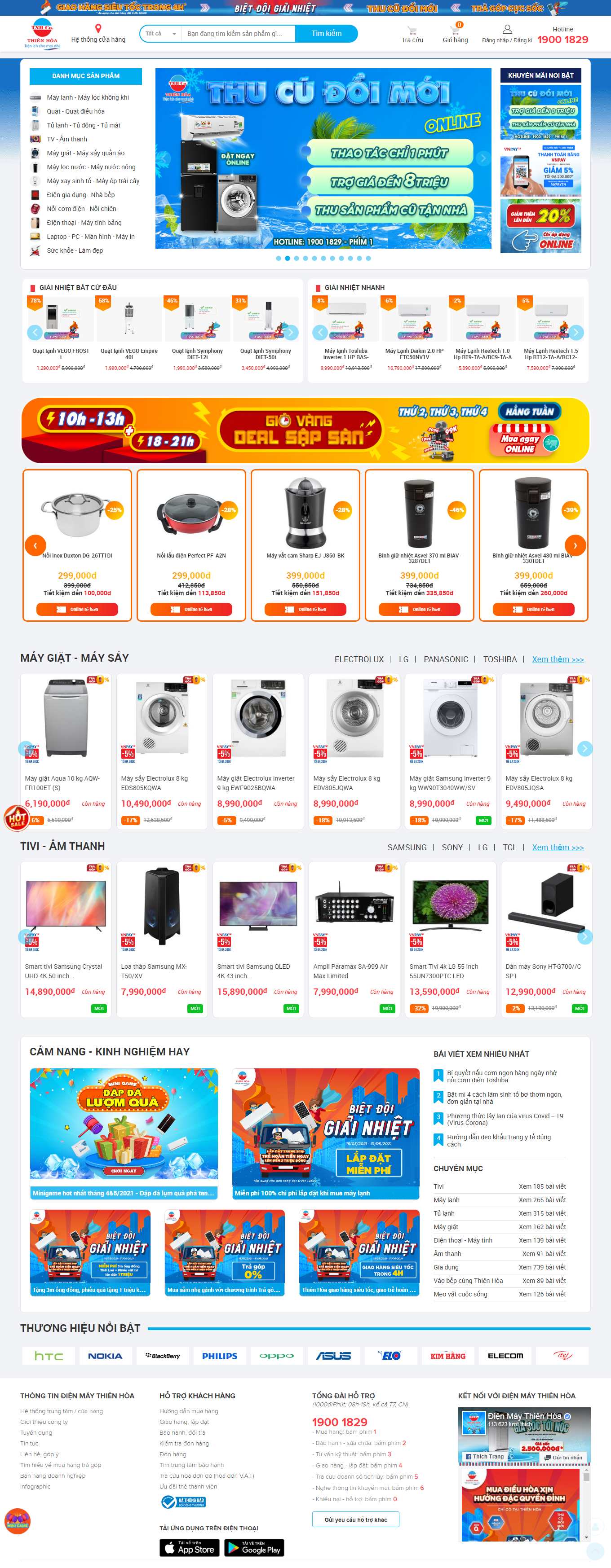Tap Xem thêm in Máy giặt - Máy sấy

tap(558, 659)
